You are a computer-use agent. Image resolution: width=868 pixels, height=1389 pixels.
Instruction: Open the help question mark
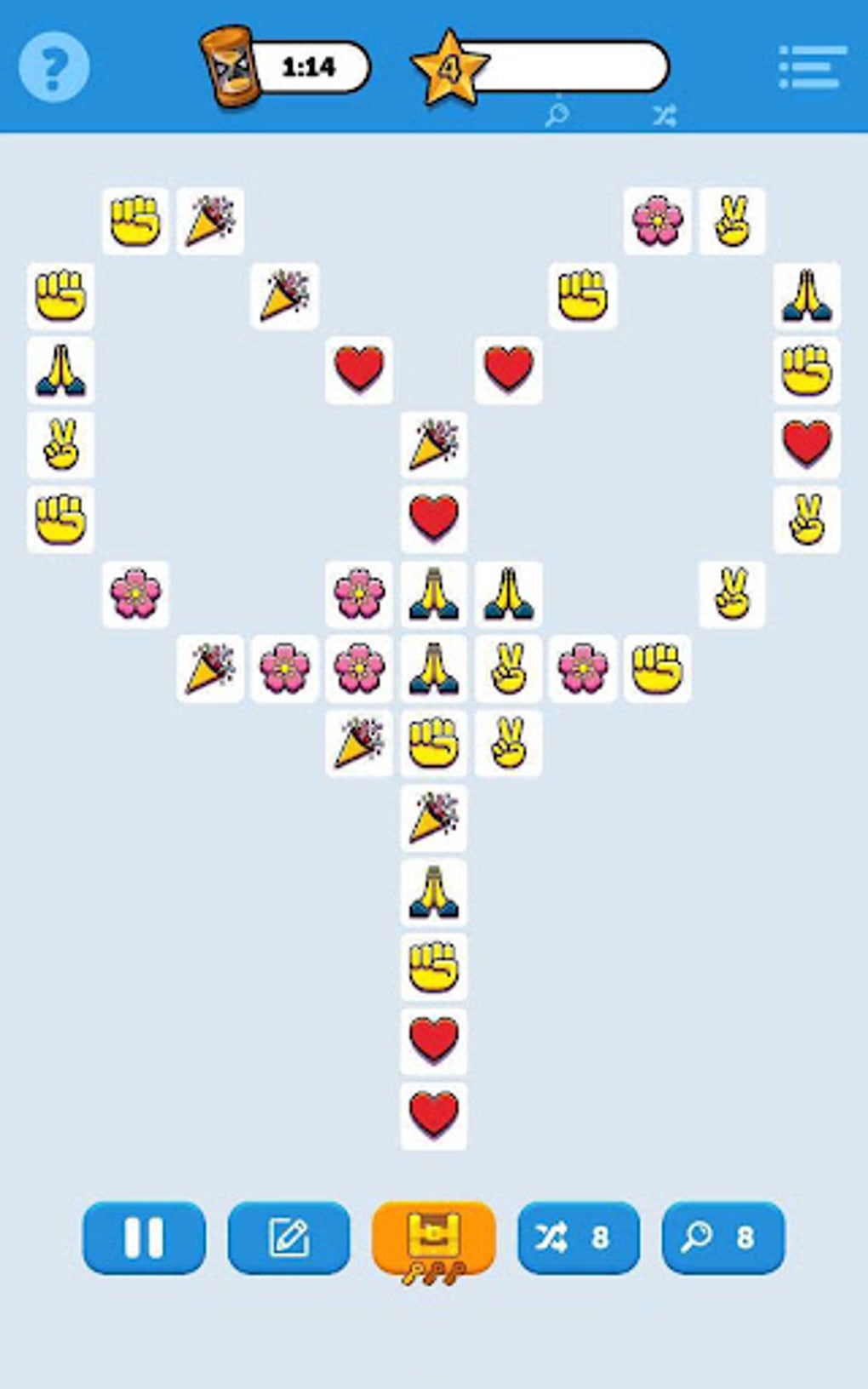point(54,66)
